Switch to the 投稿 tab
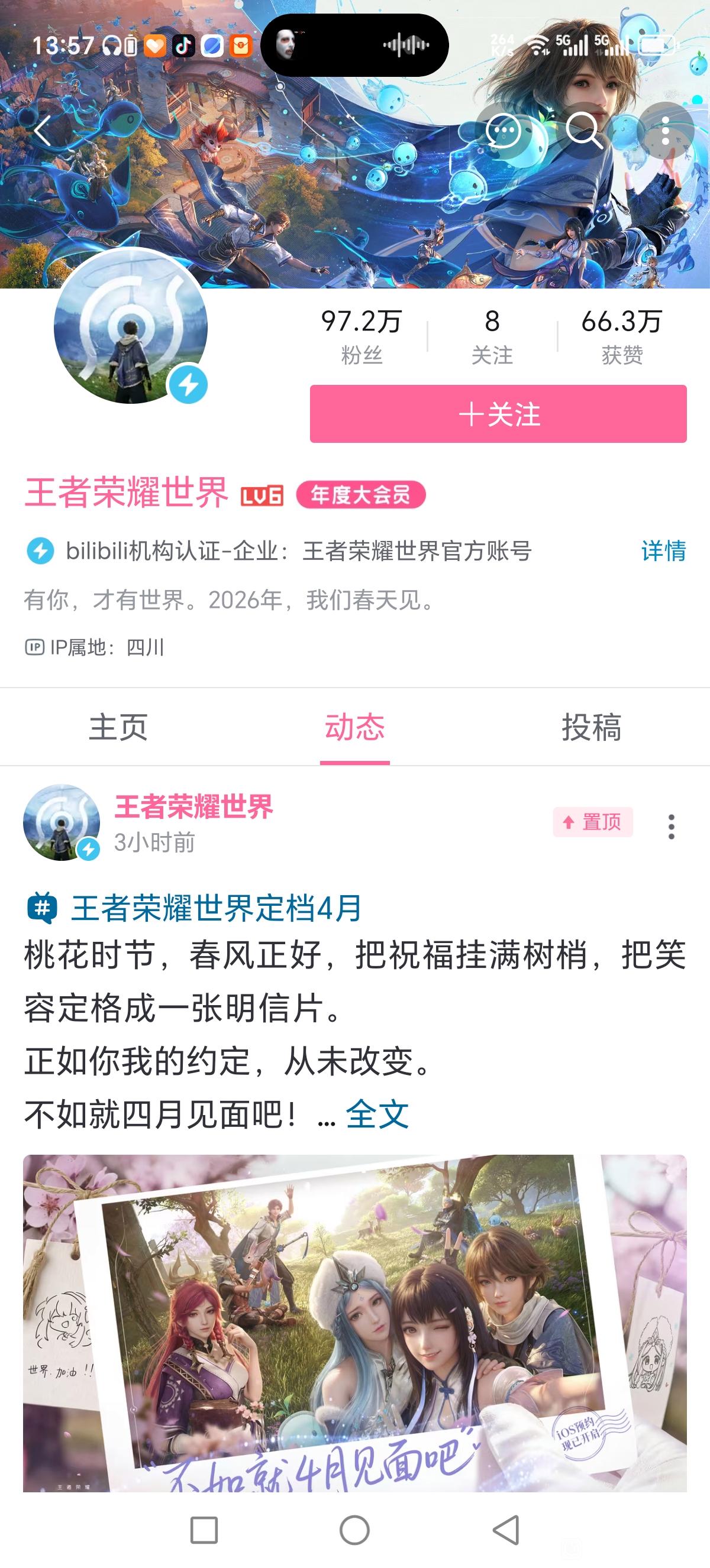The image size is (710, 1568). [x=591, y=727]
